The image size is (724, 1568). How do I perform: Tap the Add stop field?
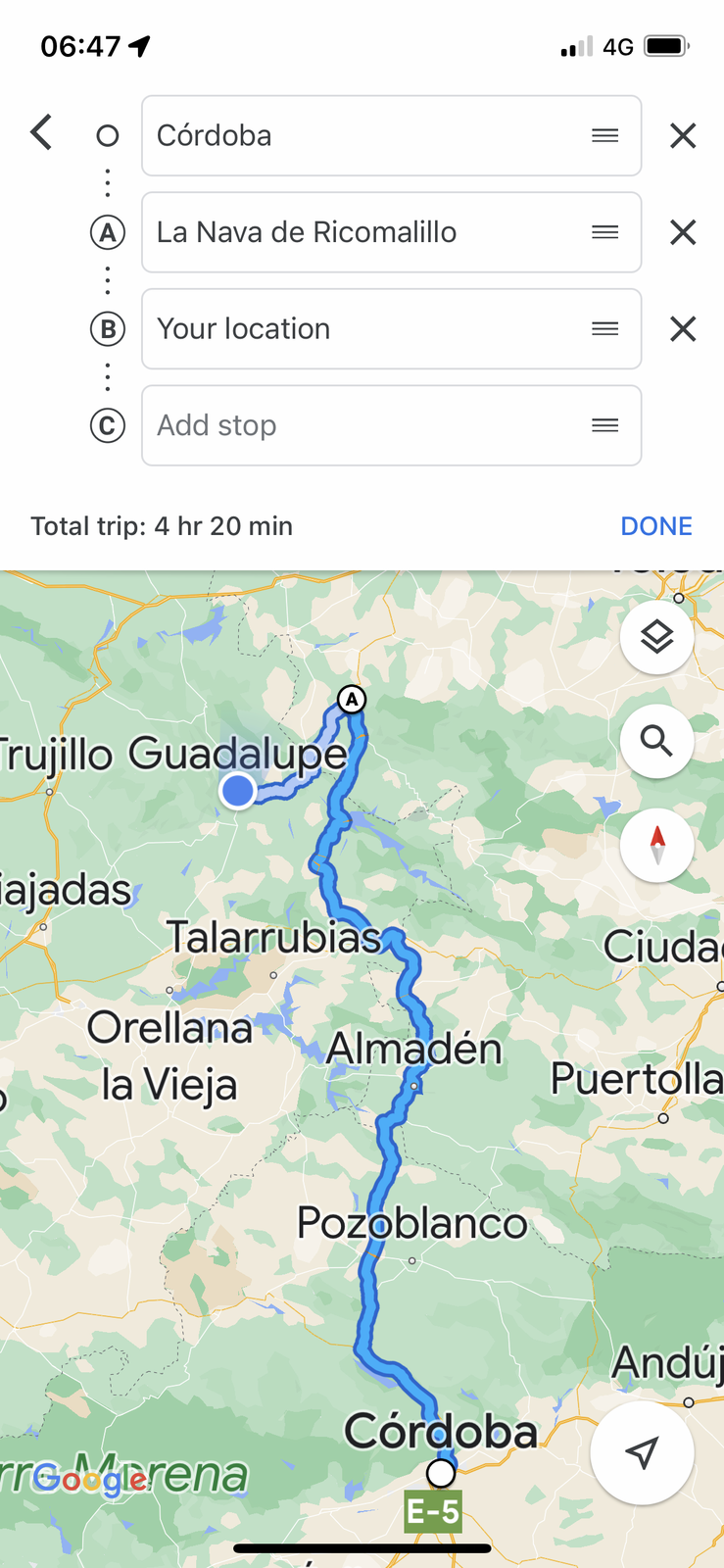(367, 425)
